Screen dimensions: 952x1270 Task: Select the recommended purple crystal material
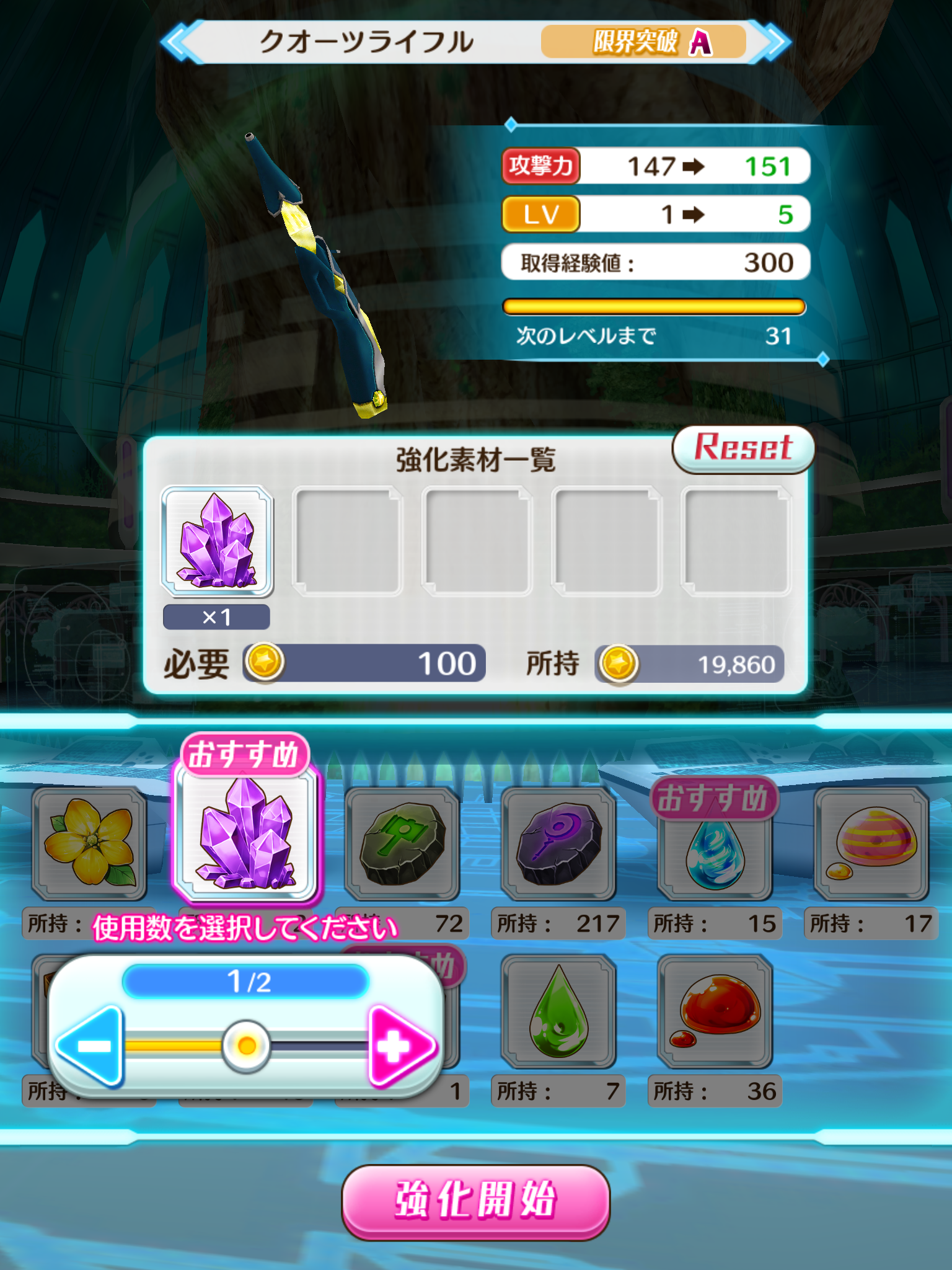246,834
